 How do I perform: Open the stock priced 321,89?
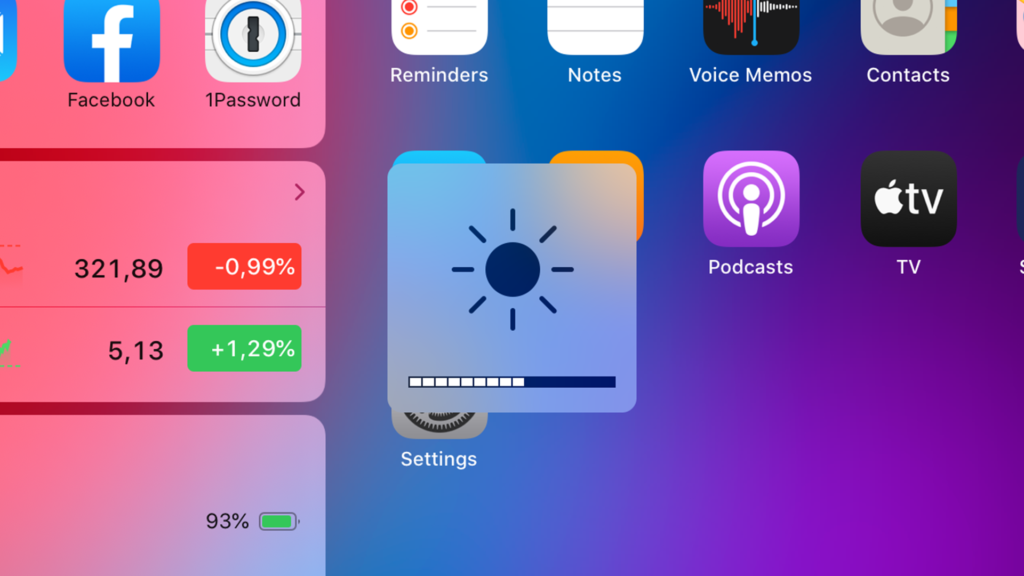[x=150, y=267]
